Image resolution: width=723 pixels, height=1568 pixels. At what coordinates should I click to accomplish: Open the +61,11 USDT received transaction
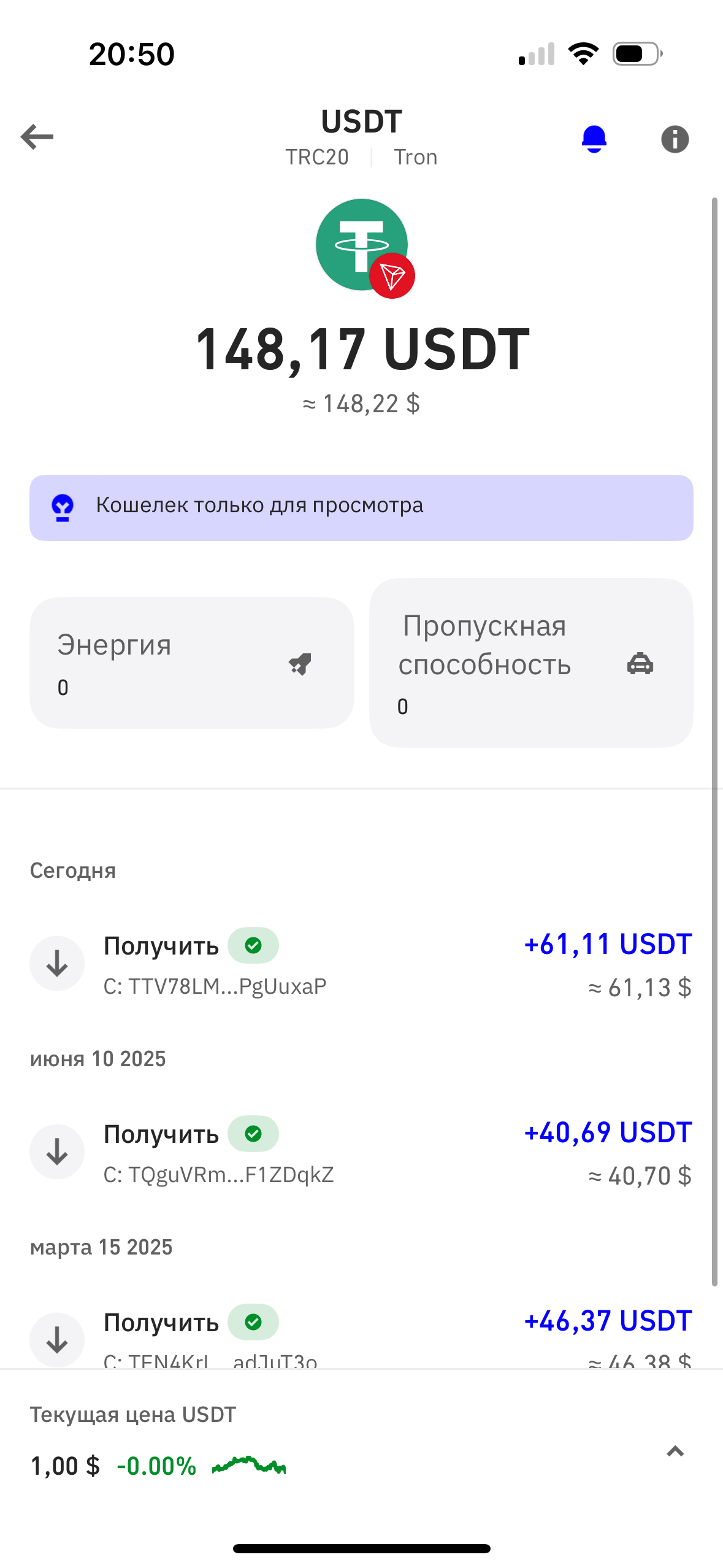(x=361, y=963)
